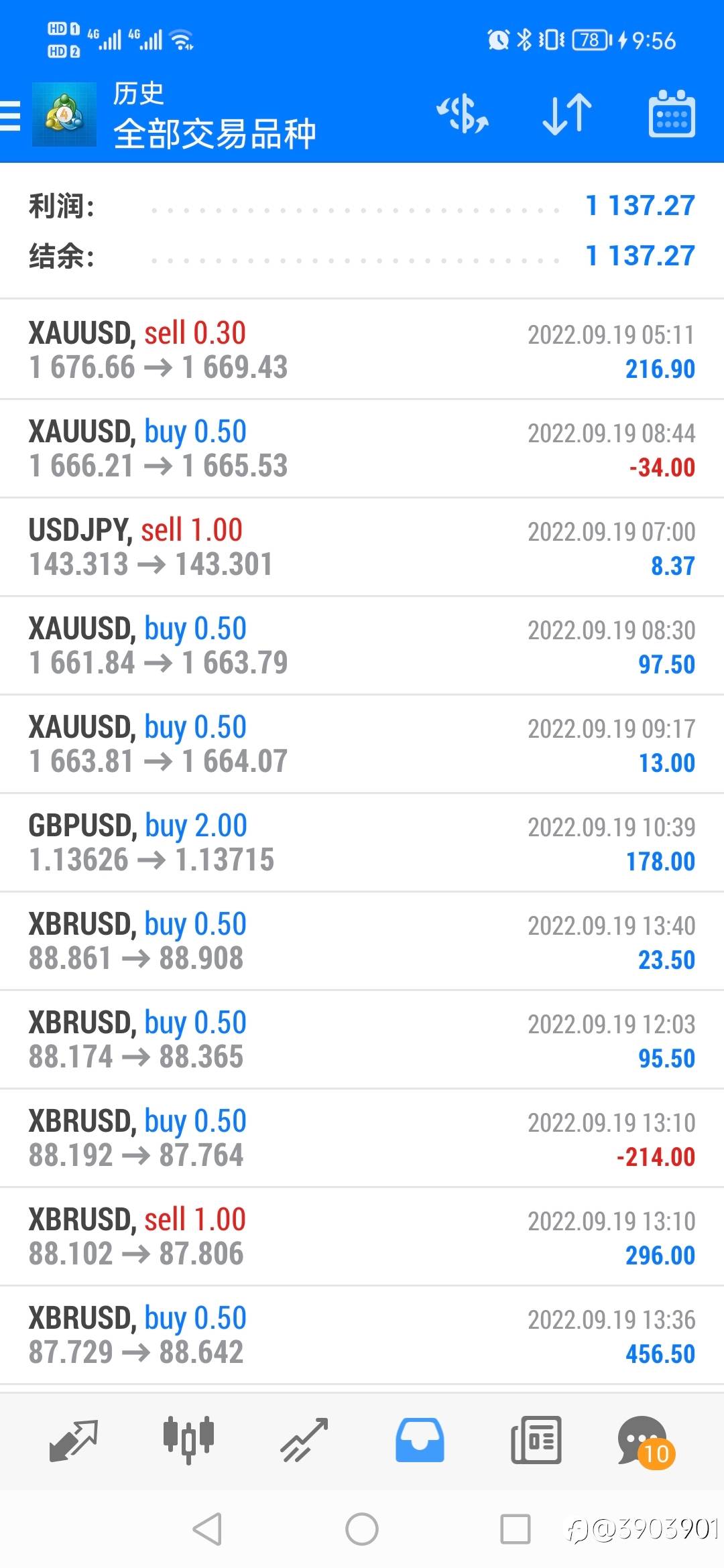Image resolution: width=724 pixels, height=1568 pixels.
Task: Open the News tab
Action: 536,1441
